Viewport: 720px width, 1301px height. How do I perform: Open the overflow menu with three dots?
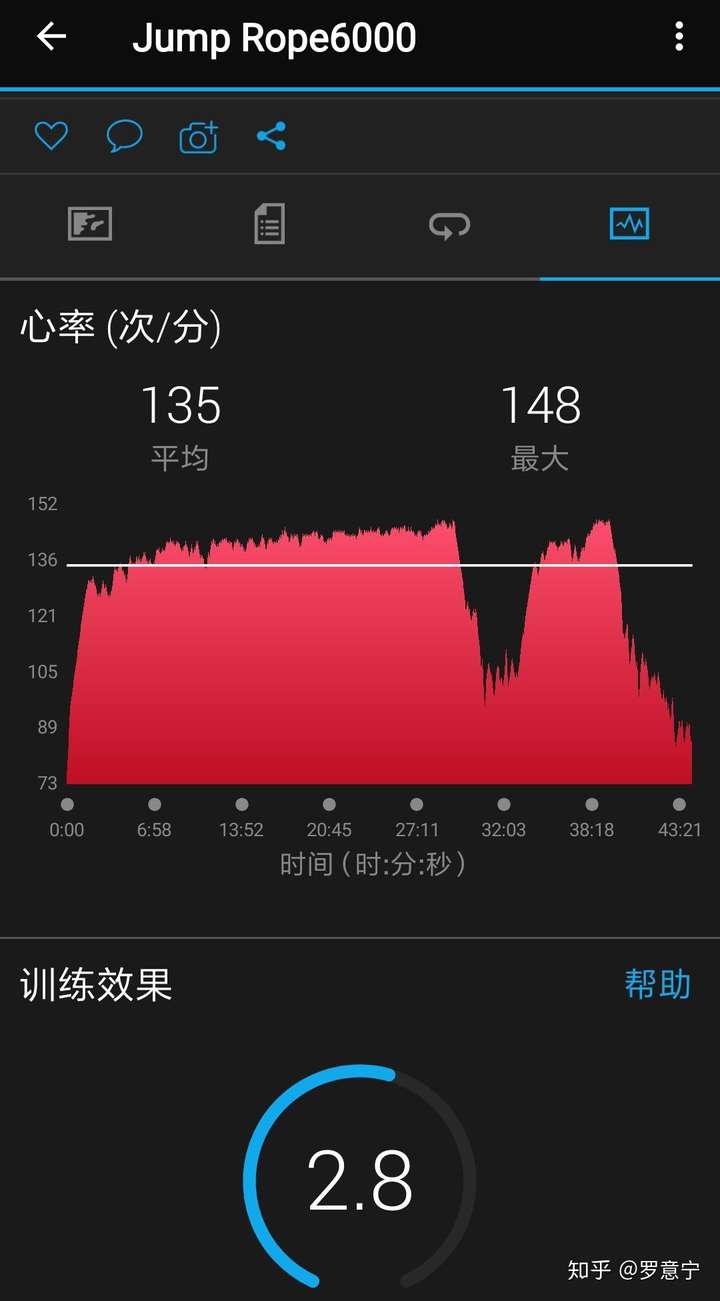pyautogui.click(x=681, y=37)
